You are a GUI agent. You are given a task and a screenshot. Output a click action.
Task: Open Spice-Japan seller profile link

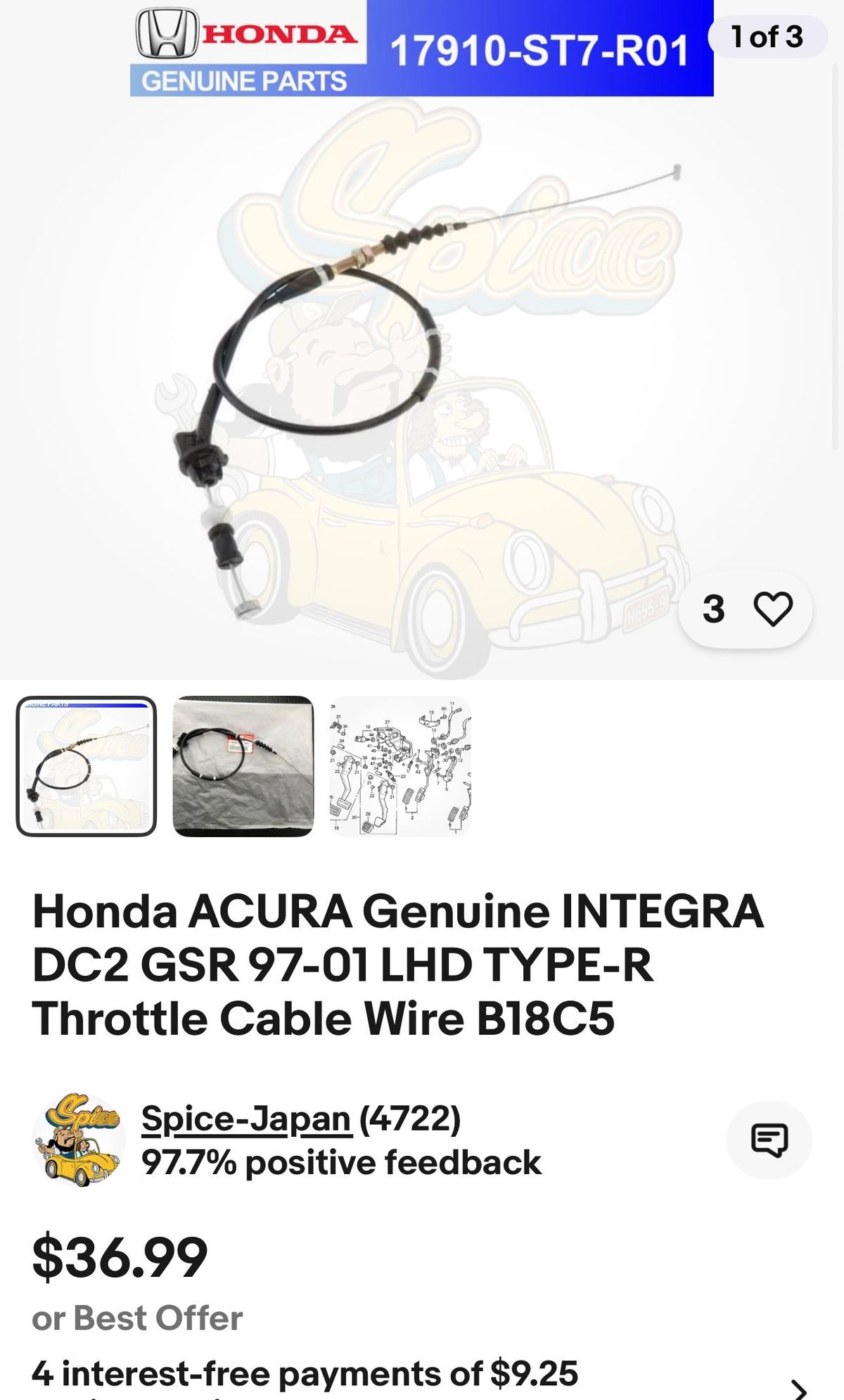(x=246, y=1119)
